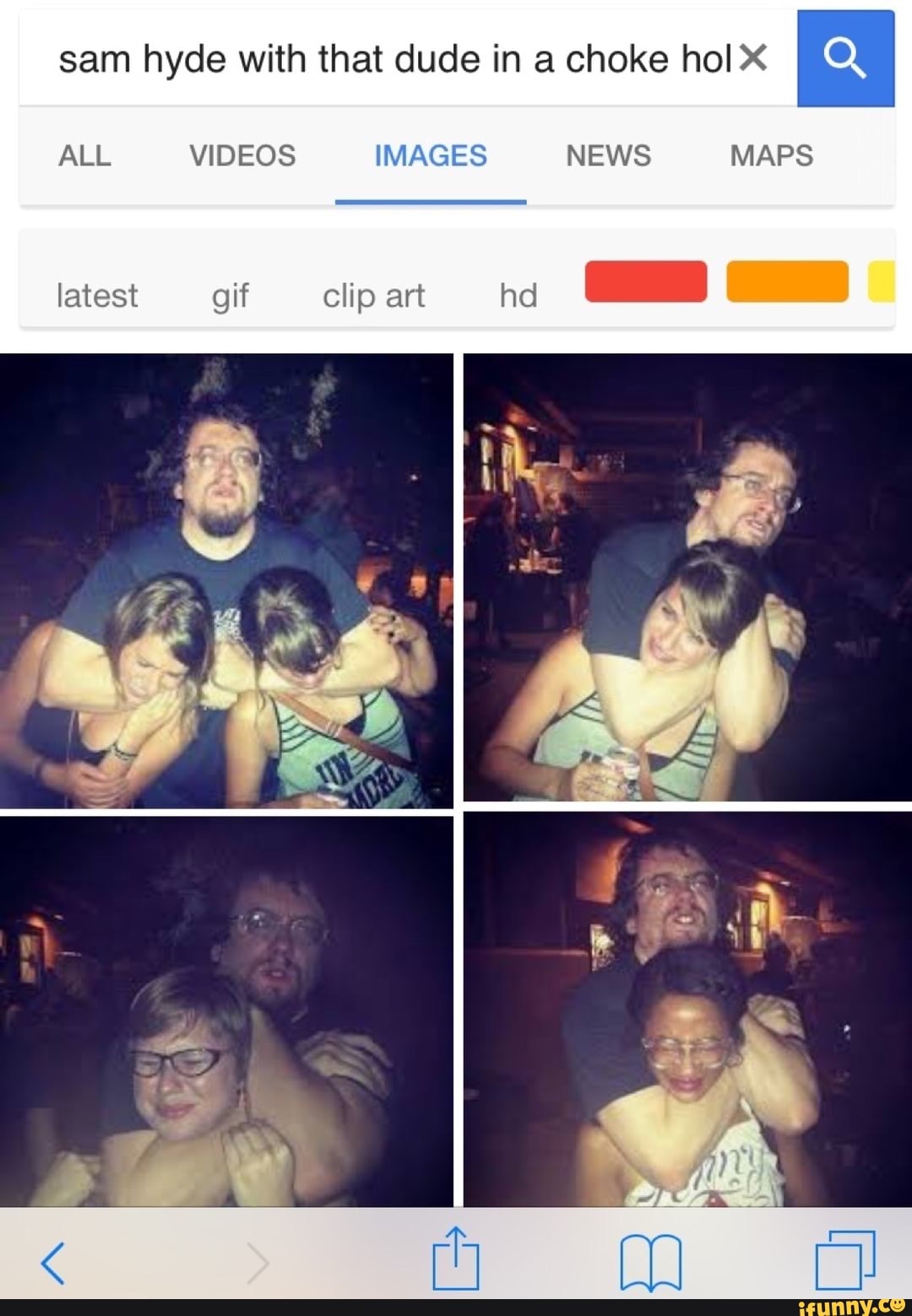Image resolution: width=912 pixels, height=1316 pixels.
Task: Filter results by hd
Action: pos(518,296)
